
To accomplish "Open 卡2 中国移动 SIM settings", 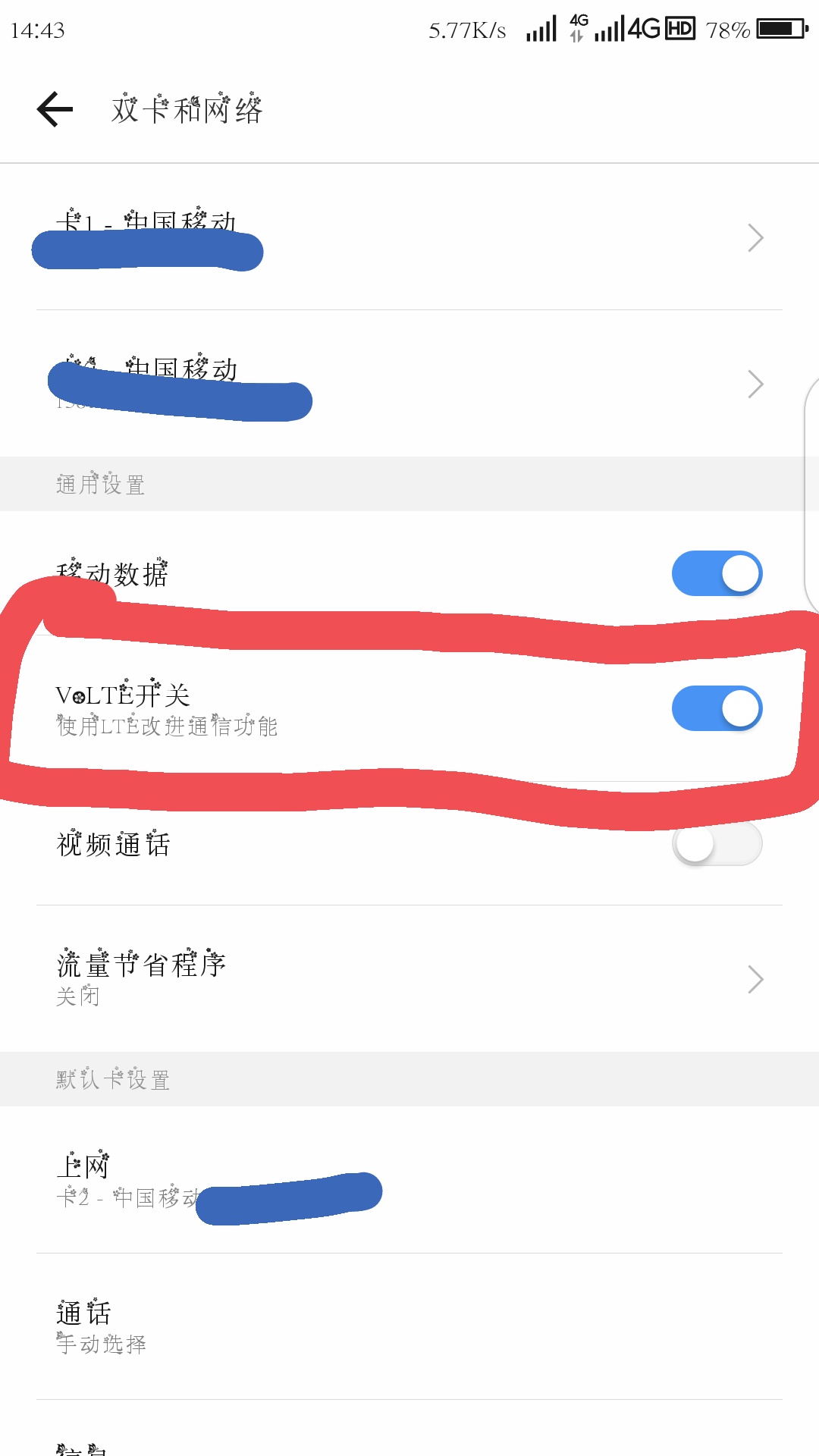I will (x=409, y=384).
